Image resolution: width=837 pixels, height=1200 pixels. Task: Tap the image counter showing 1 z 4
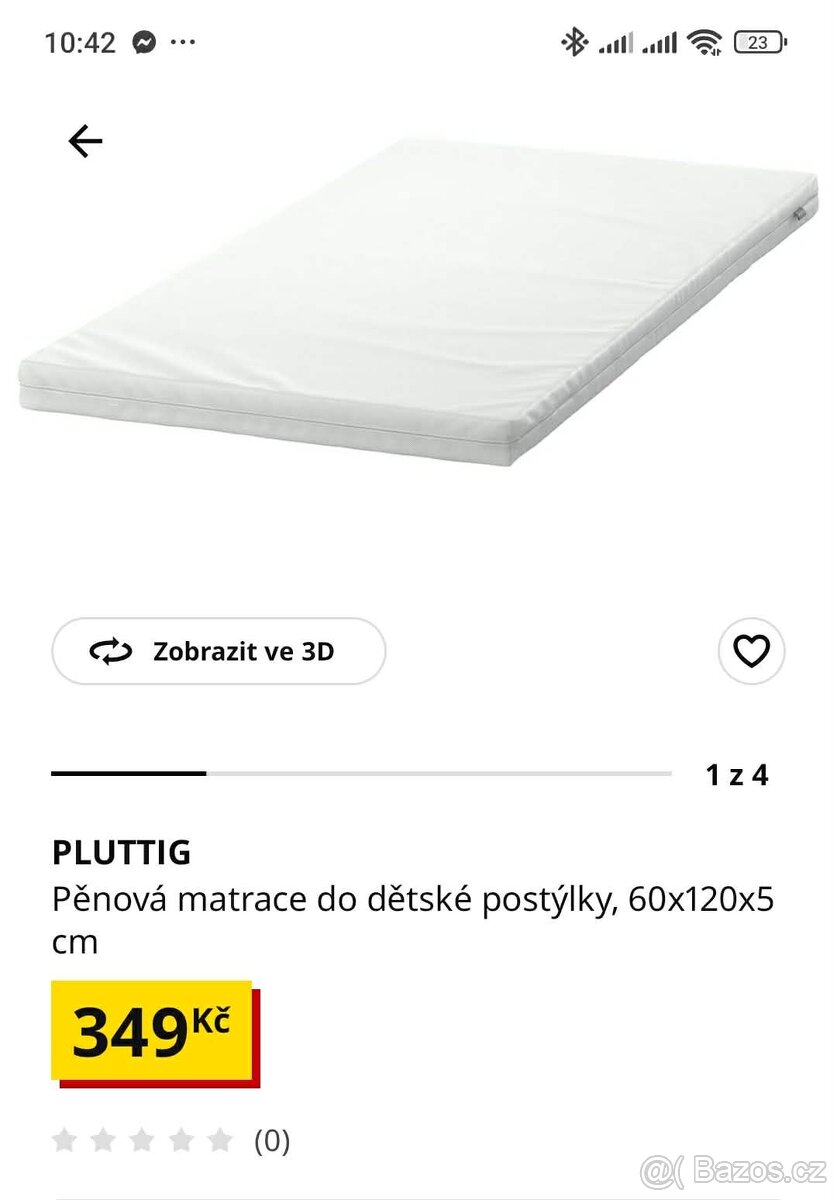point(737,774)
